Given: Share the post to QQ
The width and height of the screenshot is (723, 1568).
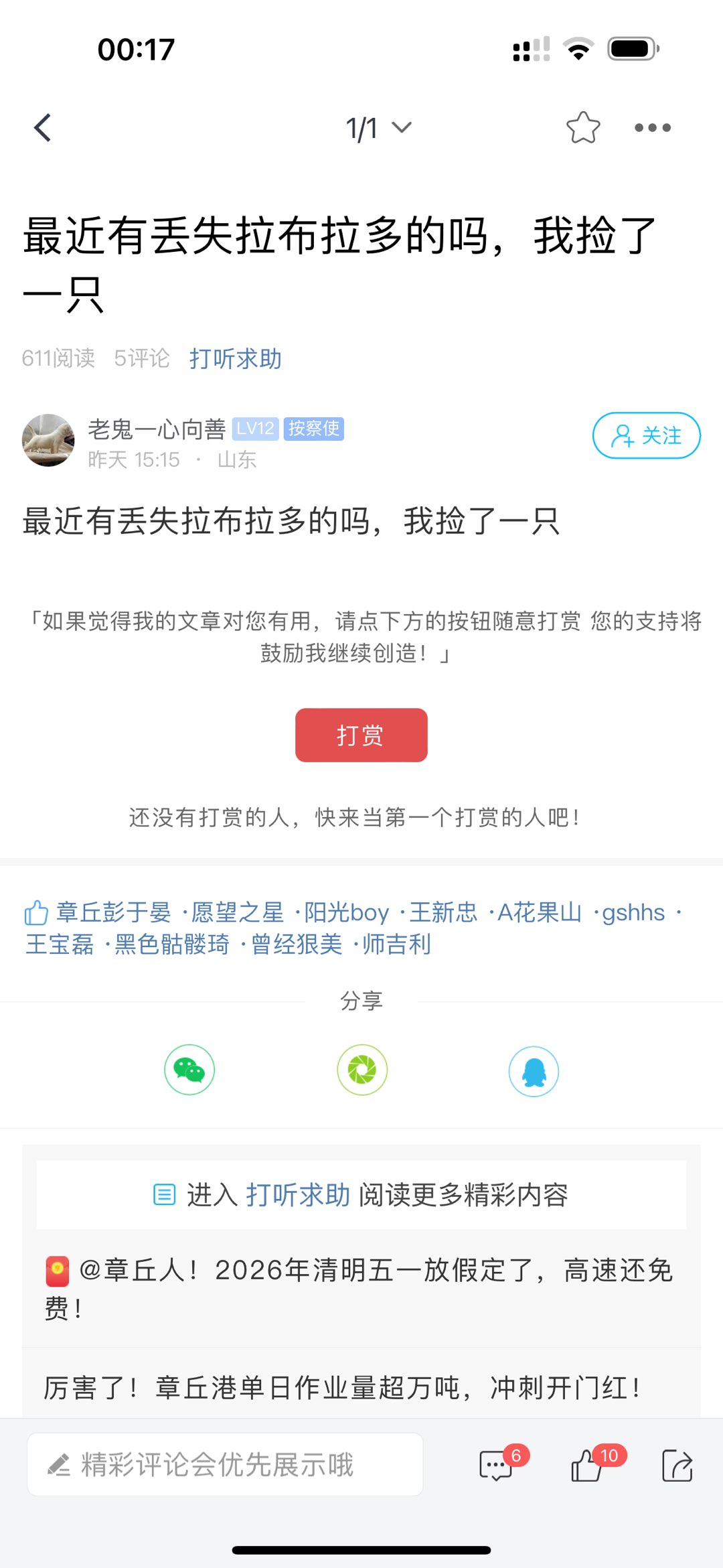Looking at the screenshot, I should point(534,1071).
